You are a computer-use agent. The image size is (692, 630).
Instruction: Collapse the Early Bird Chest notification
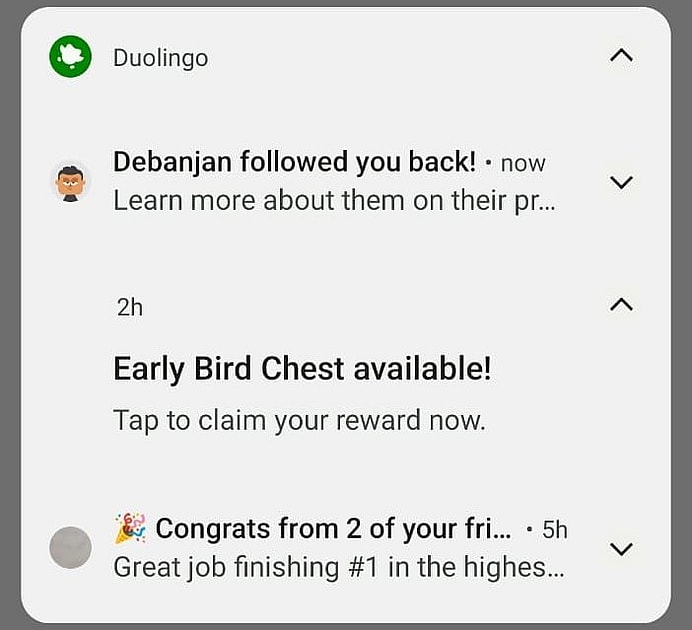[x=621, y=305]
